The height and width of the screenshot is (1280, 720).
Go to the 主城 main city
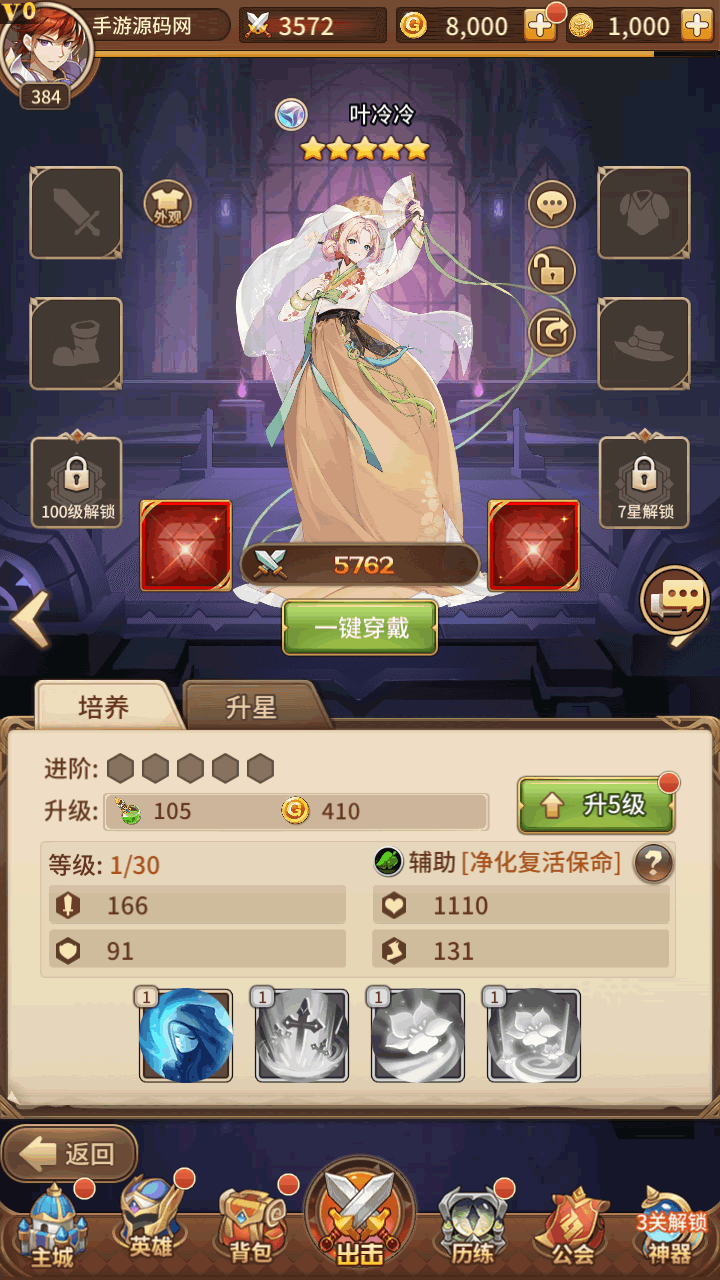[x=52, y=1228]
